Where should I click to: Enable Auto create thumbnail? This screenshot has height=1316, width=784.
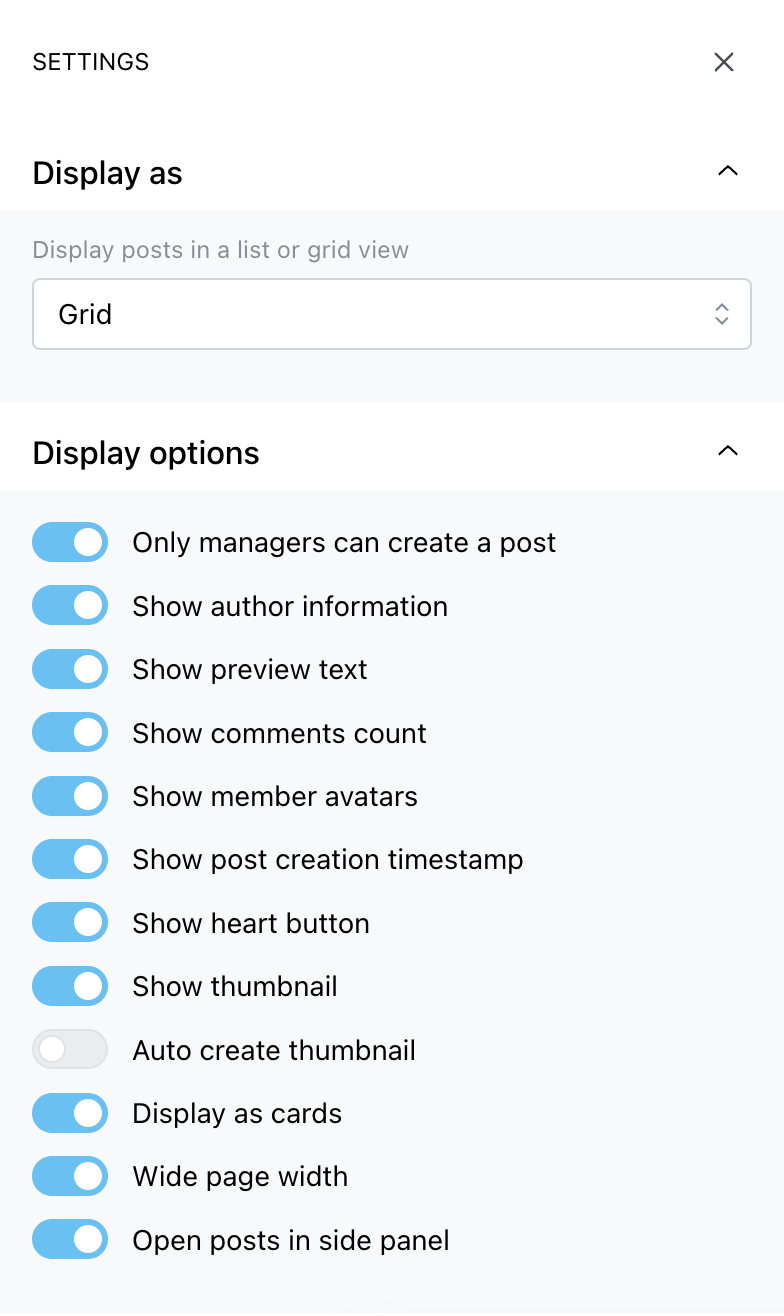(70, 1050)
